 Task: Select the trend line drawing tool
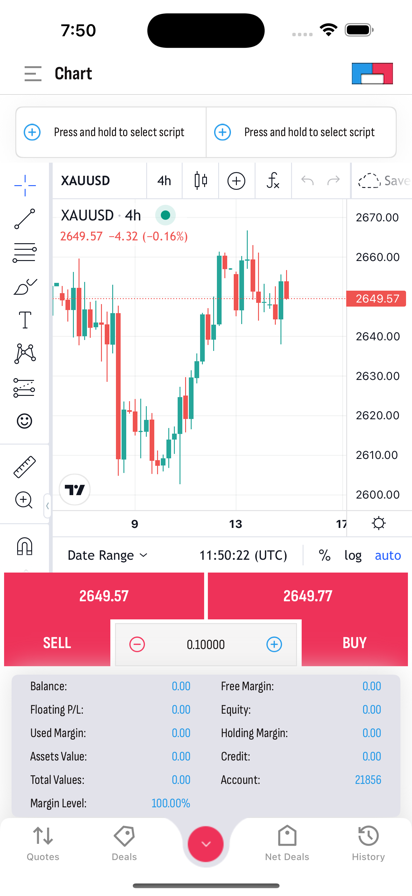click(x=25, y=219)
